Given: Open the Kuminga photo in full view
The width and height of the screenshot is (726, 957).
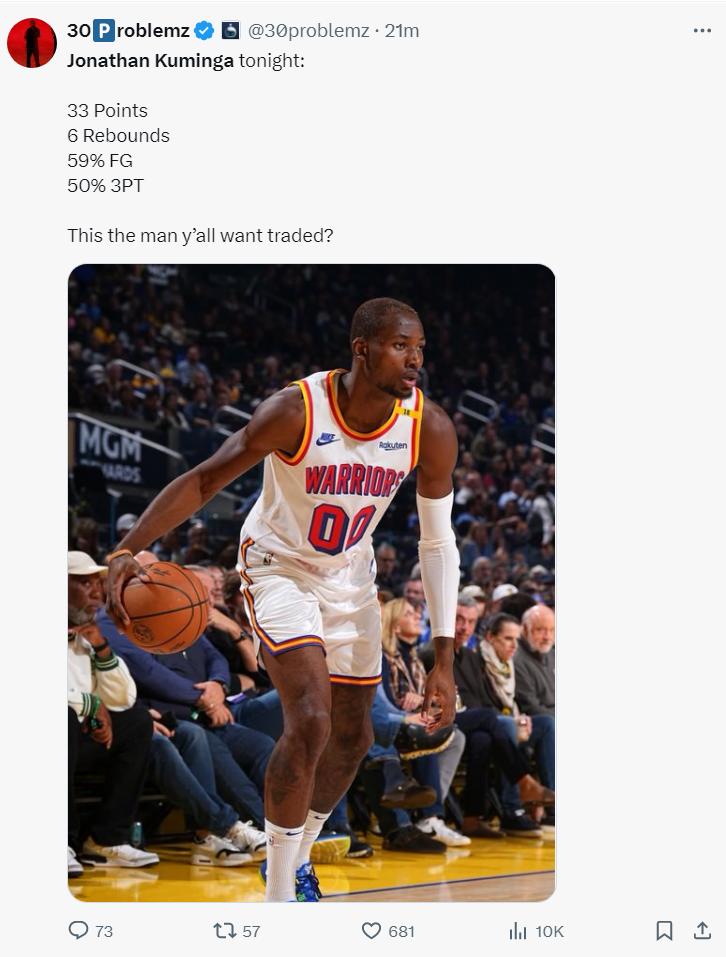Looking at the screenshot, I should point(311,582).
